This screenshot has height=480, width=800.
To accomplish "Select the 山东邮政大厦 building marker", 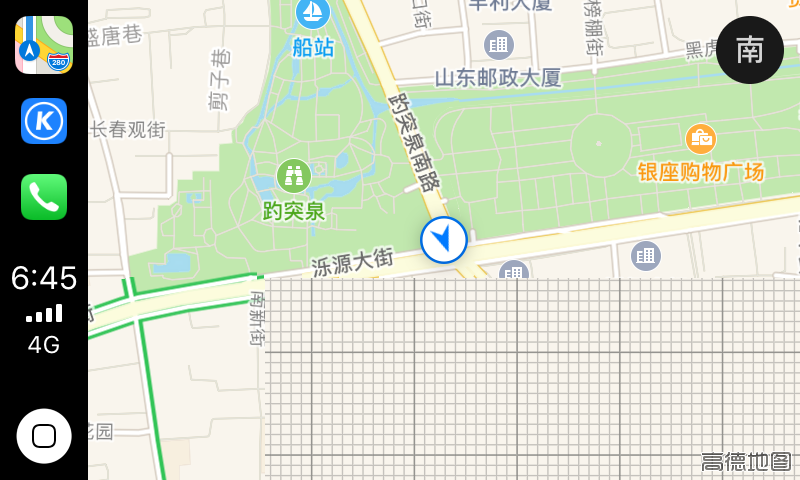I will [498, 45].
